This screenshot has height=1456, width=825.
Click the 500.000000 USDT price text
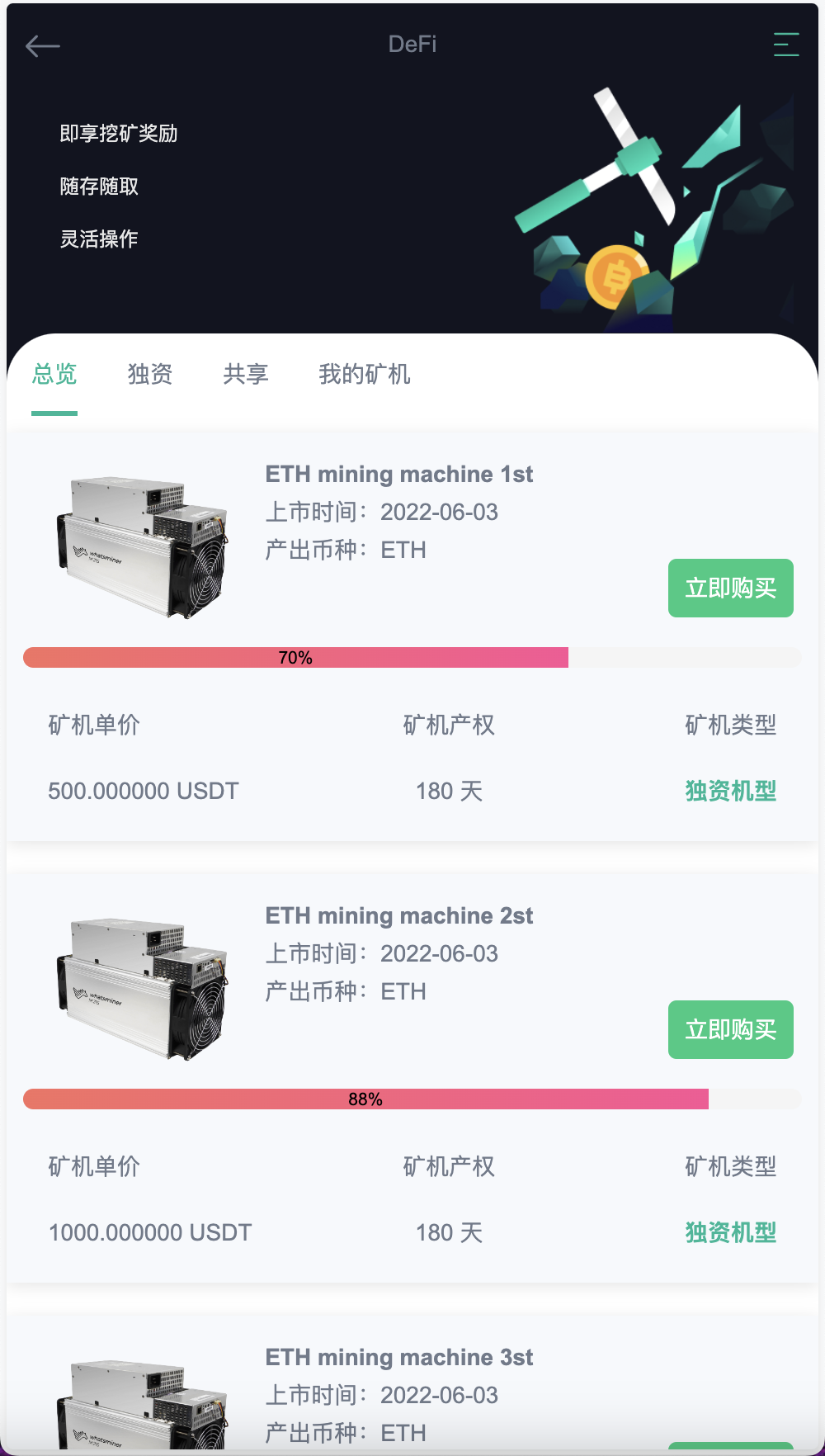pyautogui.click(x=143, y=790)
